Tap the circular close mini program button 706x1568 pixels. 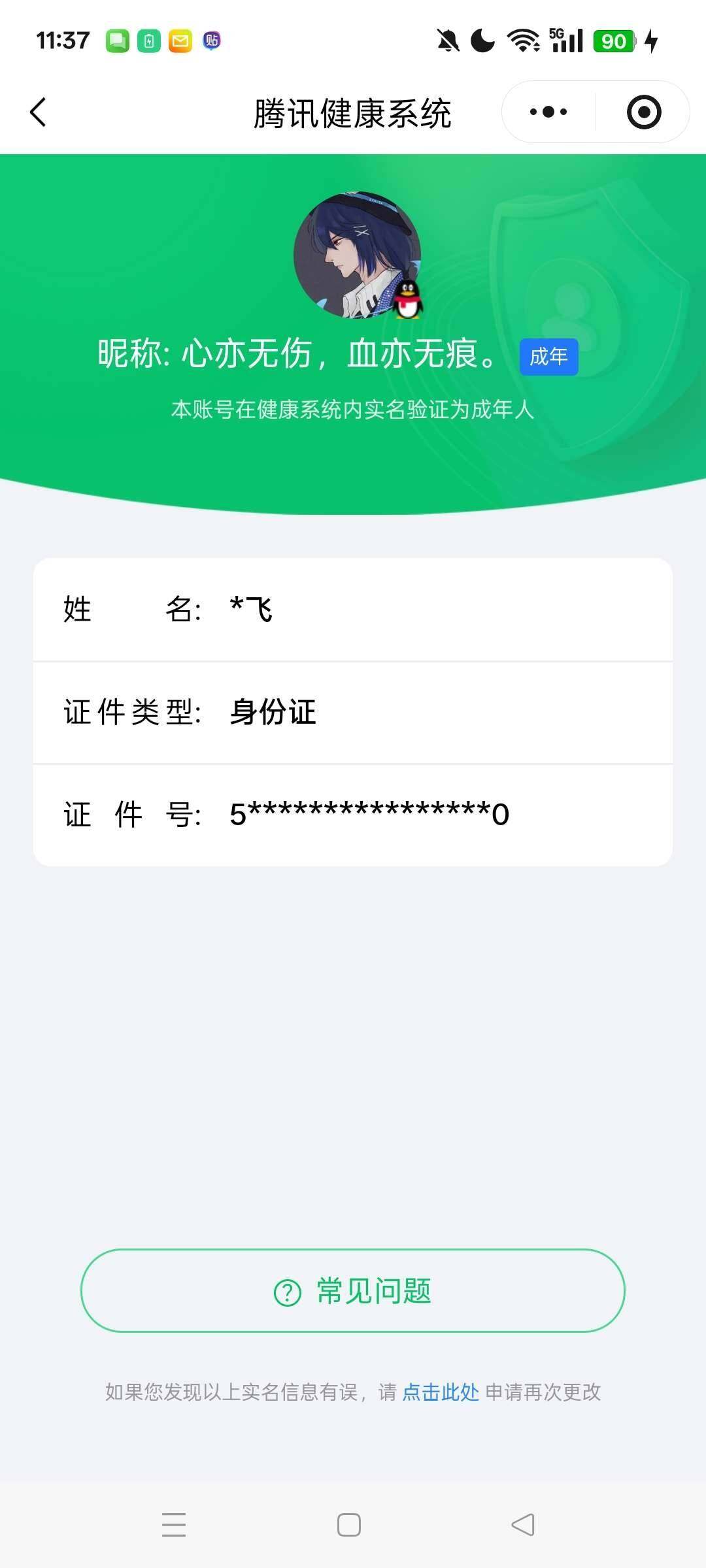[643, 111]
